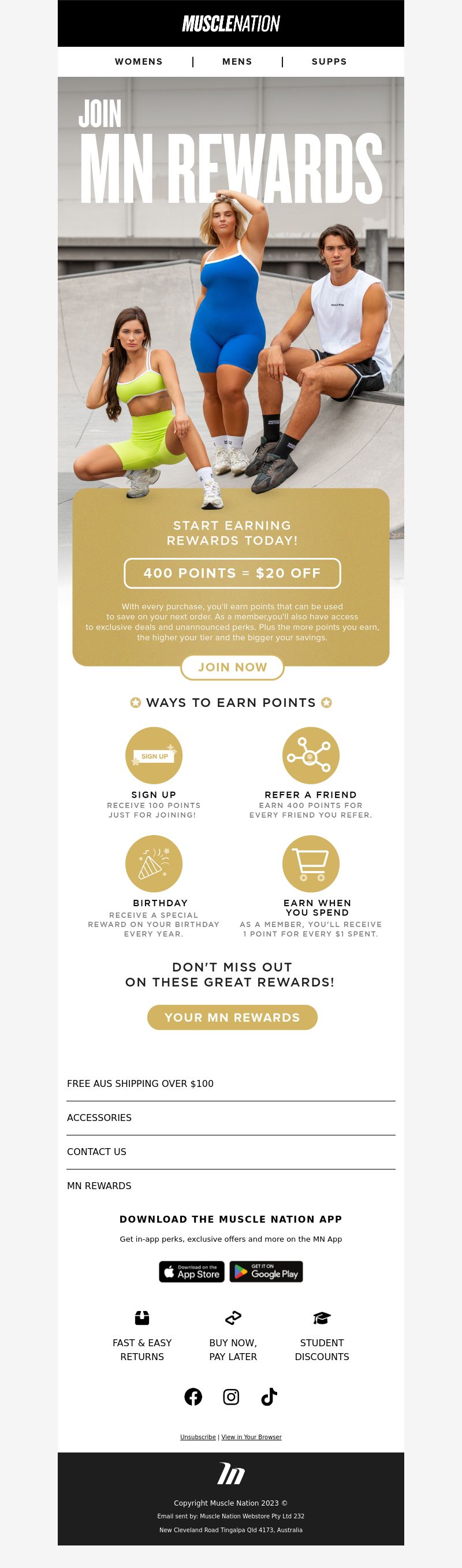Tap the JOIN NOW button
Viewport: 462px width, 1568px height.
(x=232, y=667)
